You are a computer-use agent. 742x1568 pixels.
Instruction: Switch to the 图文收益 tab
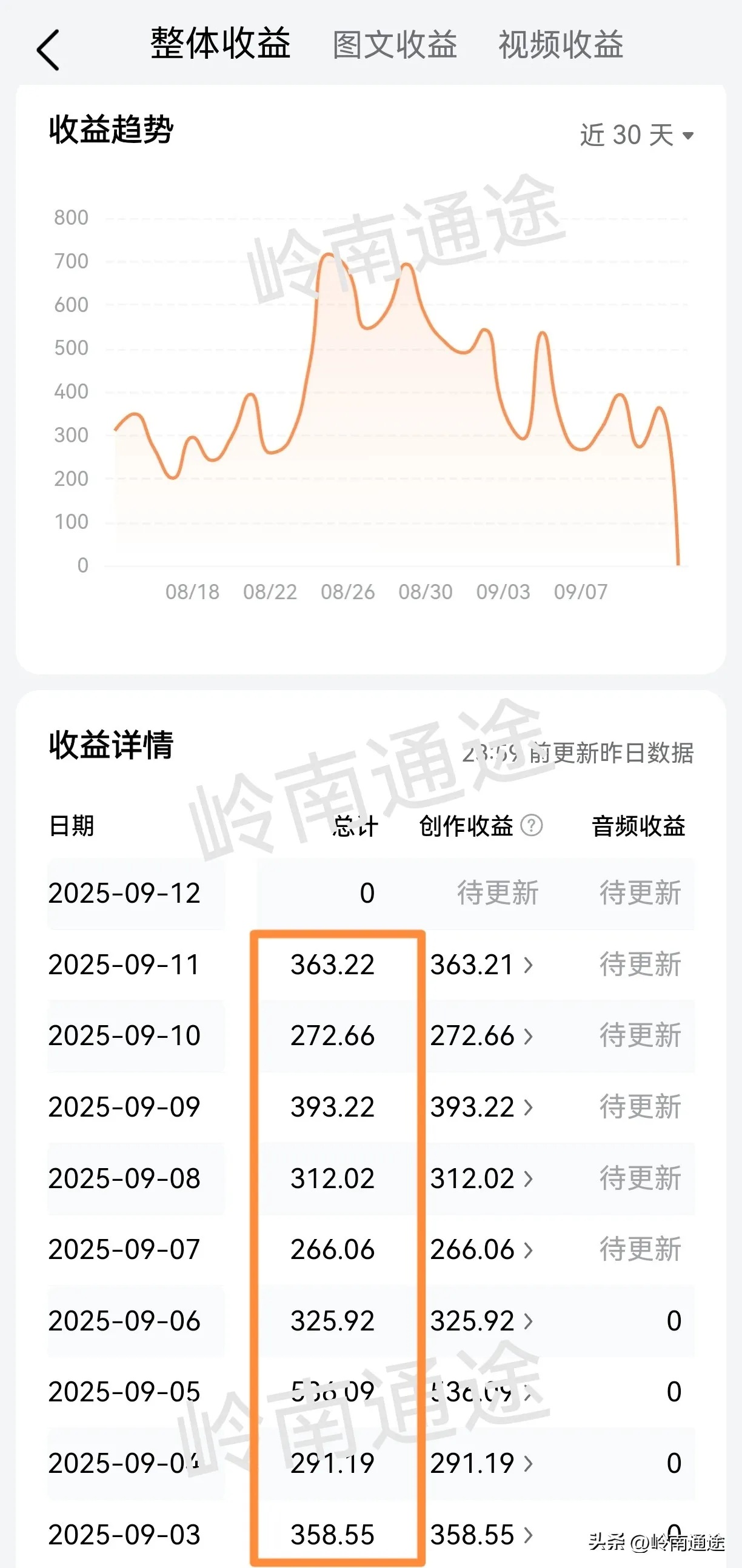[x=395, y=45]
